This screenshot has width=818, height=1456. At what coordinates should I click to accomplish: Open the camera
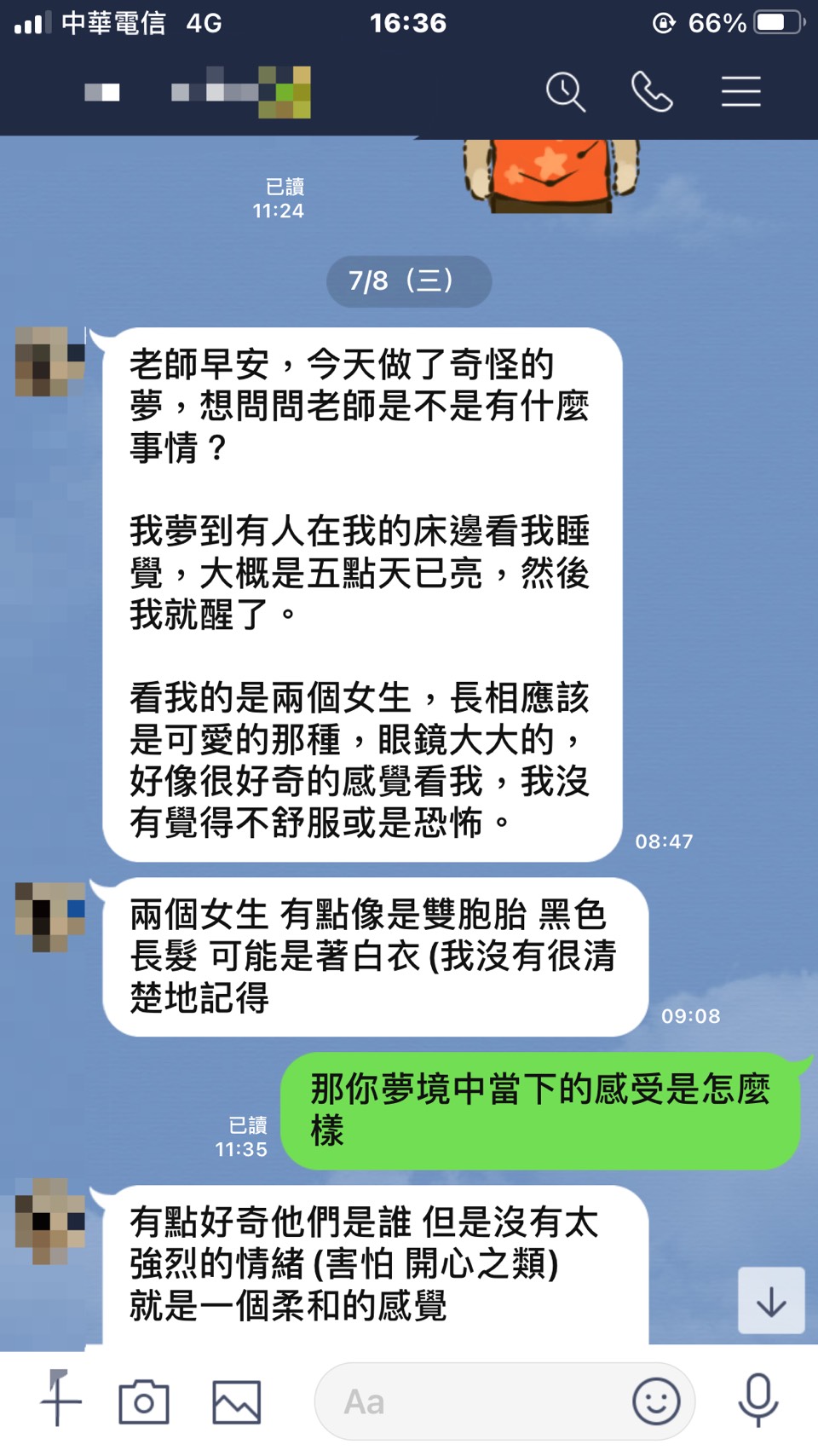coord(144,1401)
